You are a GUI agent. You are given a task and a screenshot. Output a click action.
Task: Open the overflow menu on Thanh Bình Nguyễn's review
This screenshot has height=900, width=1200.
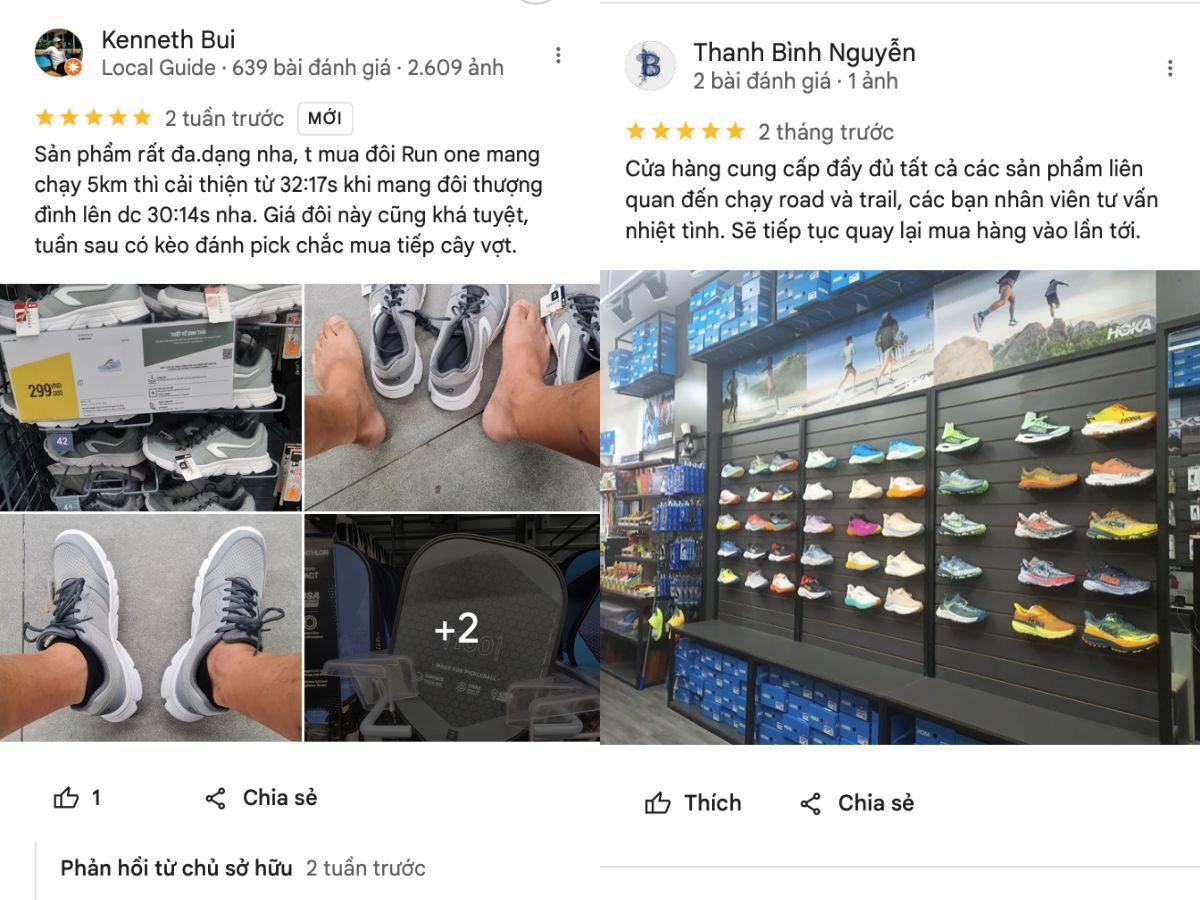pos(1169,68)
